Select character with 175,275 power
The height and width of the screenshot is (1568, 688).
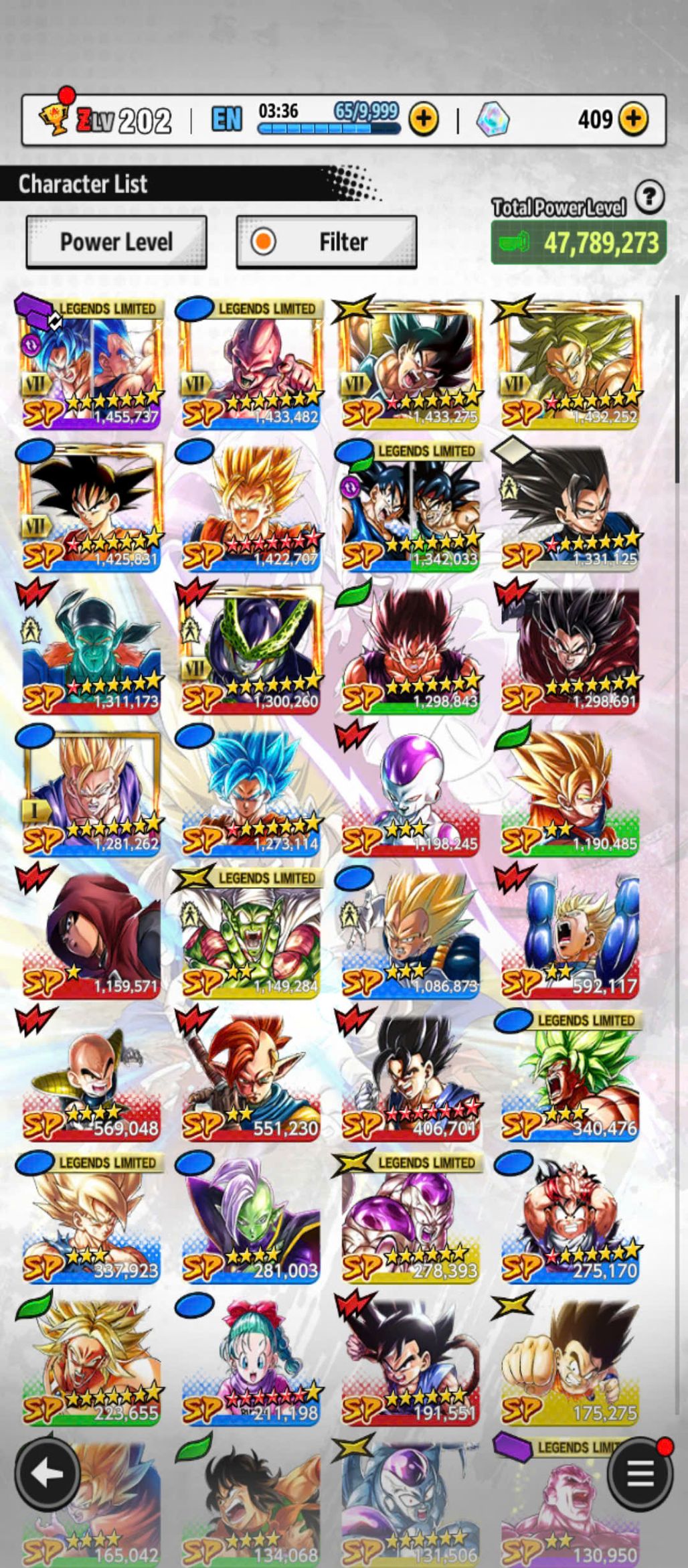click(570, 1361)
